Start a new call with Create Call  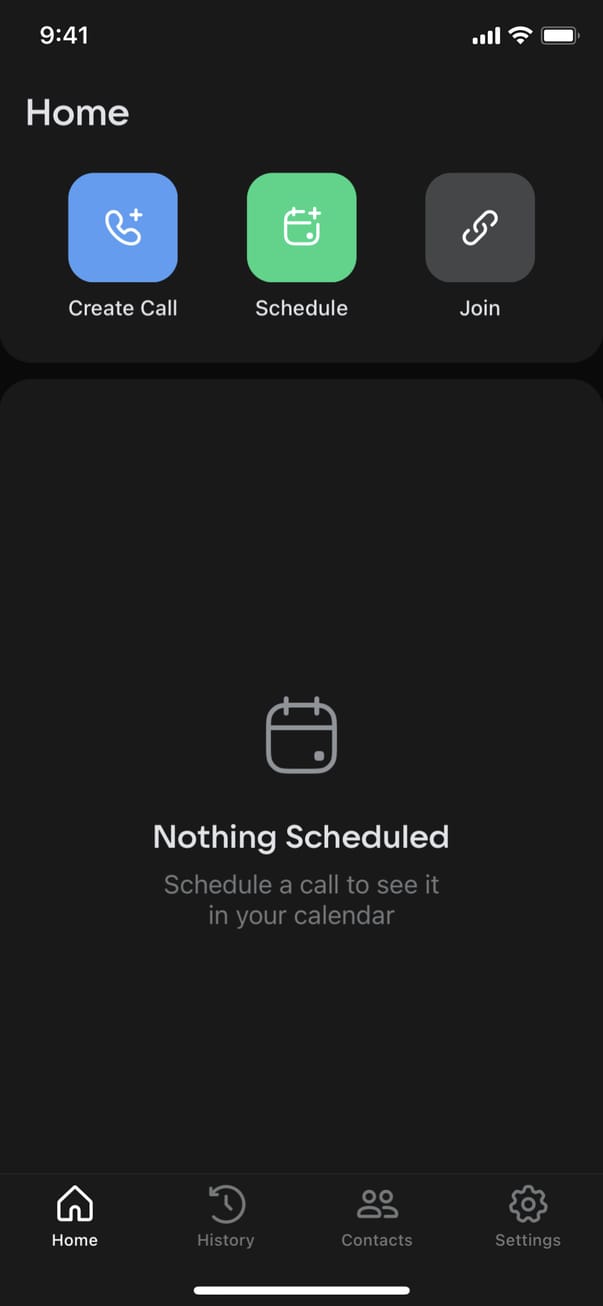(123, 228)
